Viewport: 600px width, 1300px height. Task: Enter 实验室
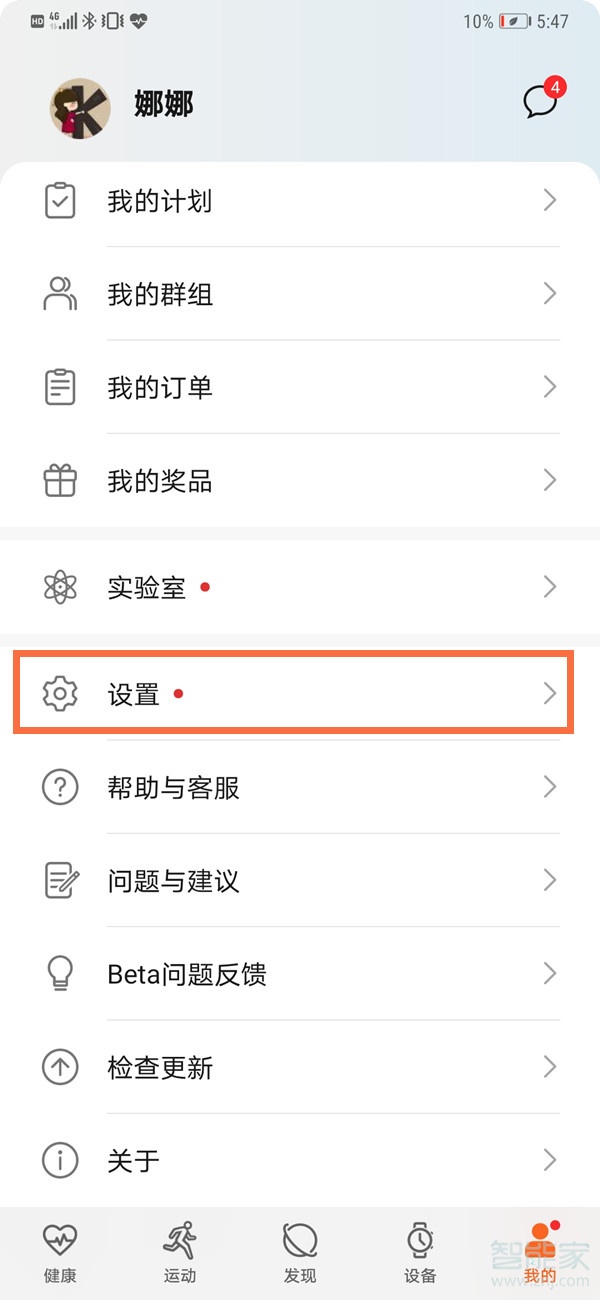[300, 587]
